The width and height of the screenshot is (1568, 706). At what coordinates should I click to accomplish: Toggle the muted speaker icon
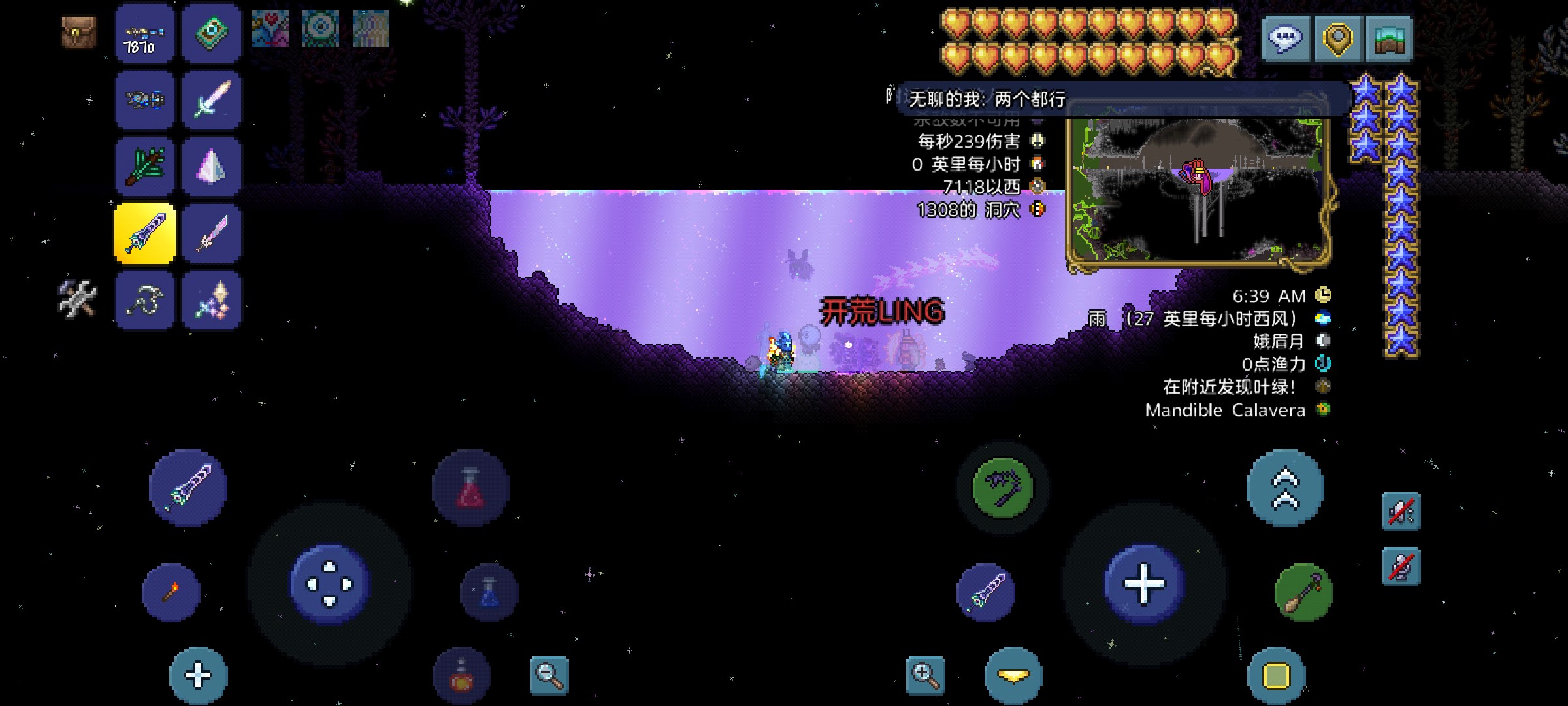pos(1401,511)
